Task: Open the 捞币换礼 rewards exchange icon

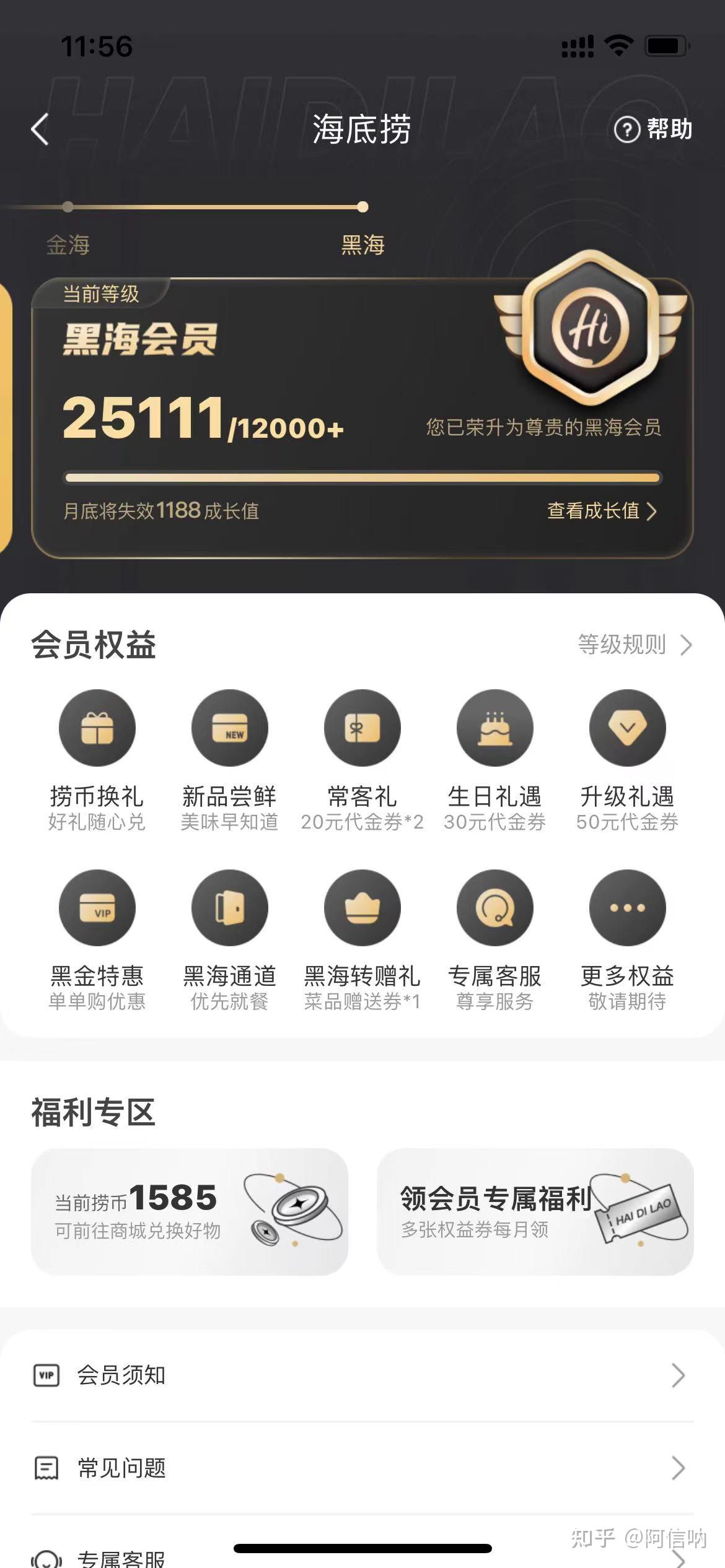Action: click(x=97, y=729)
